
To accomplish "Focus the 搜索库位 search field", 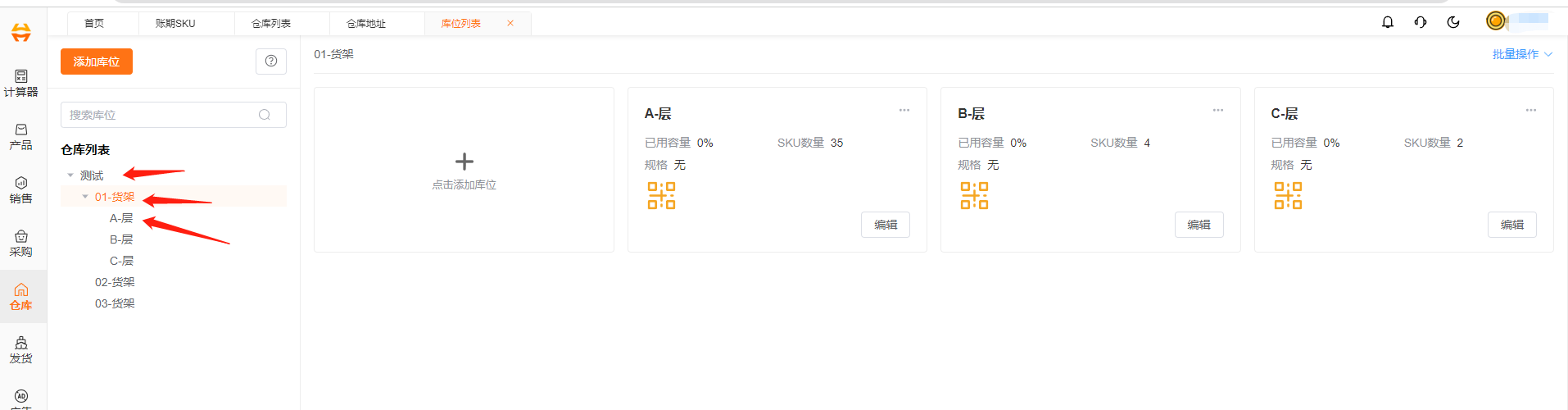I will click(164, 115).
